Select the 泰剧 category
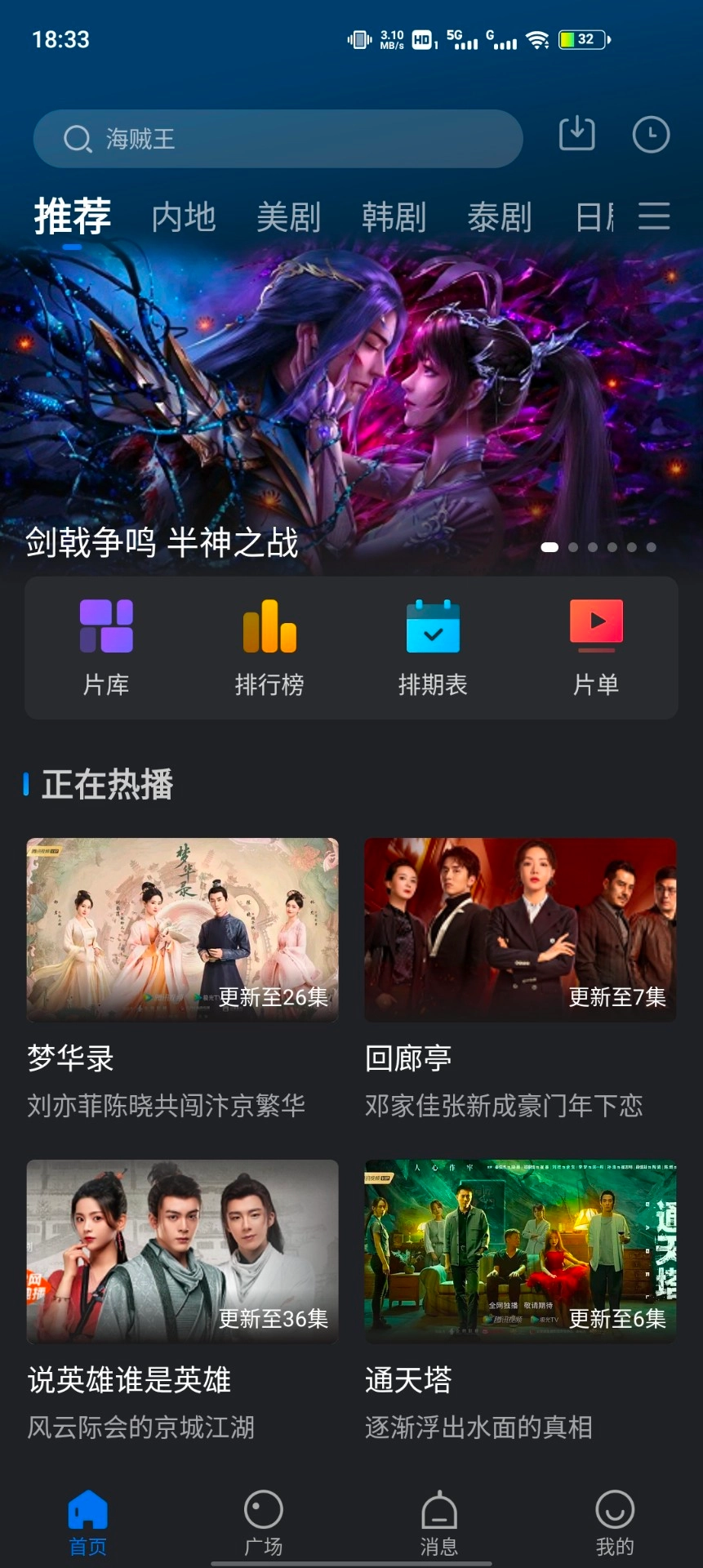 tap(499, 216)
